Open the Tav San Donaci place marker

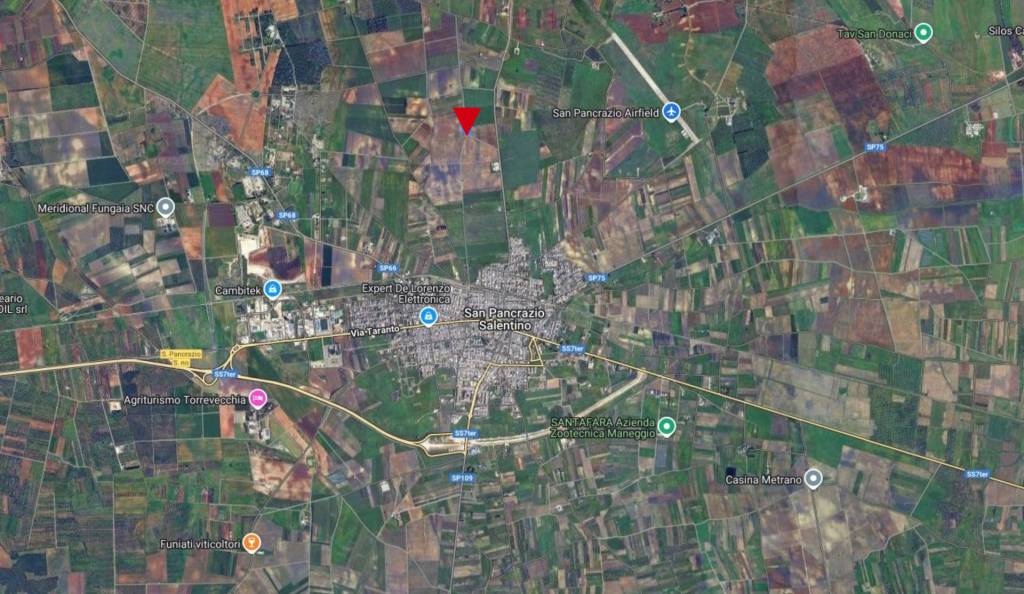[x=923, y=33]
